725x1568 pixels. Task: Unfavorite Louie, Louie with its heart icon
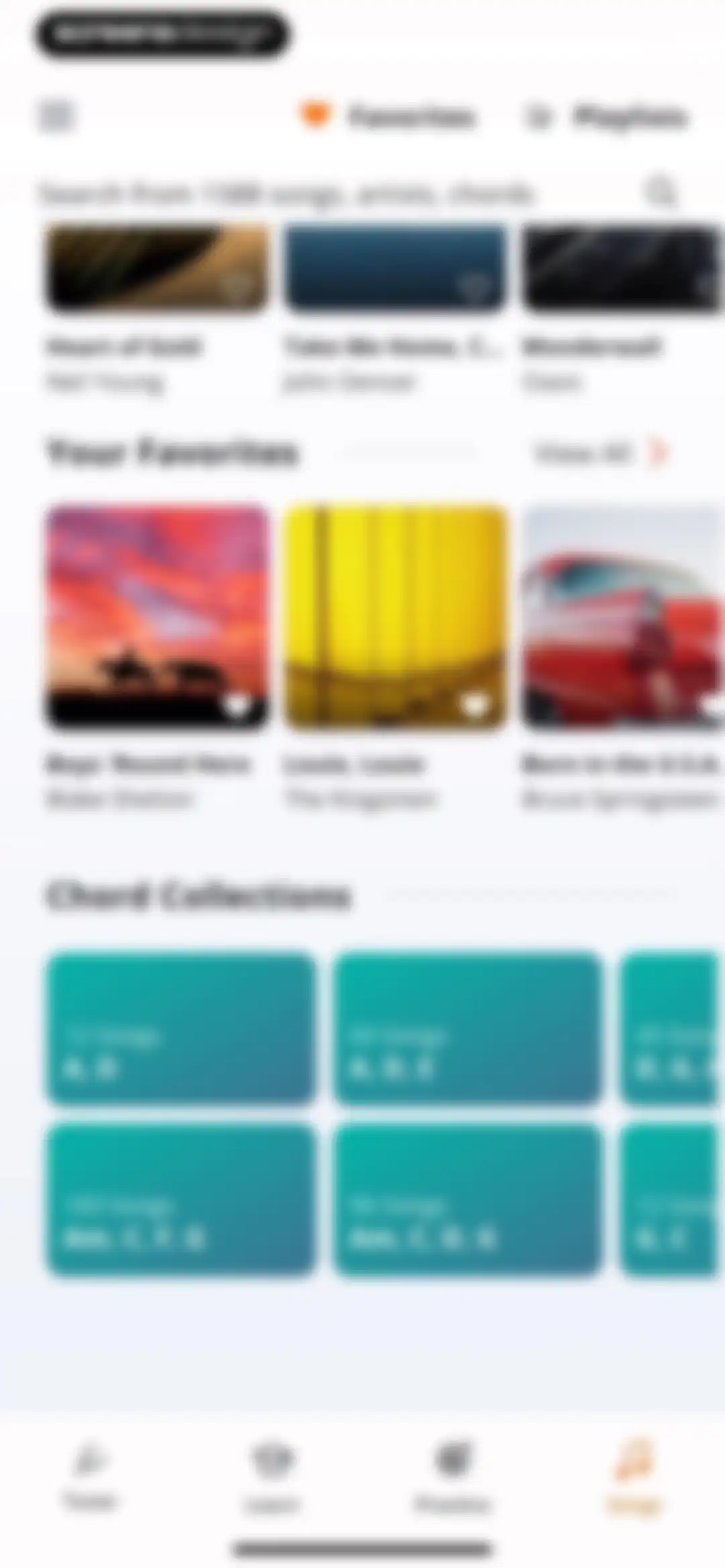pyautogui.click(x=475, y=705)
